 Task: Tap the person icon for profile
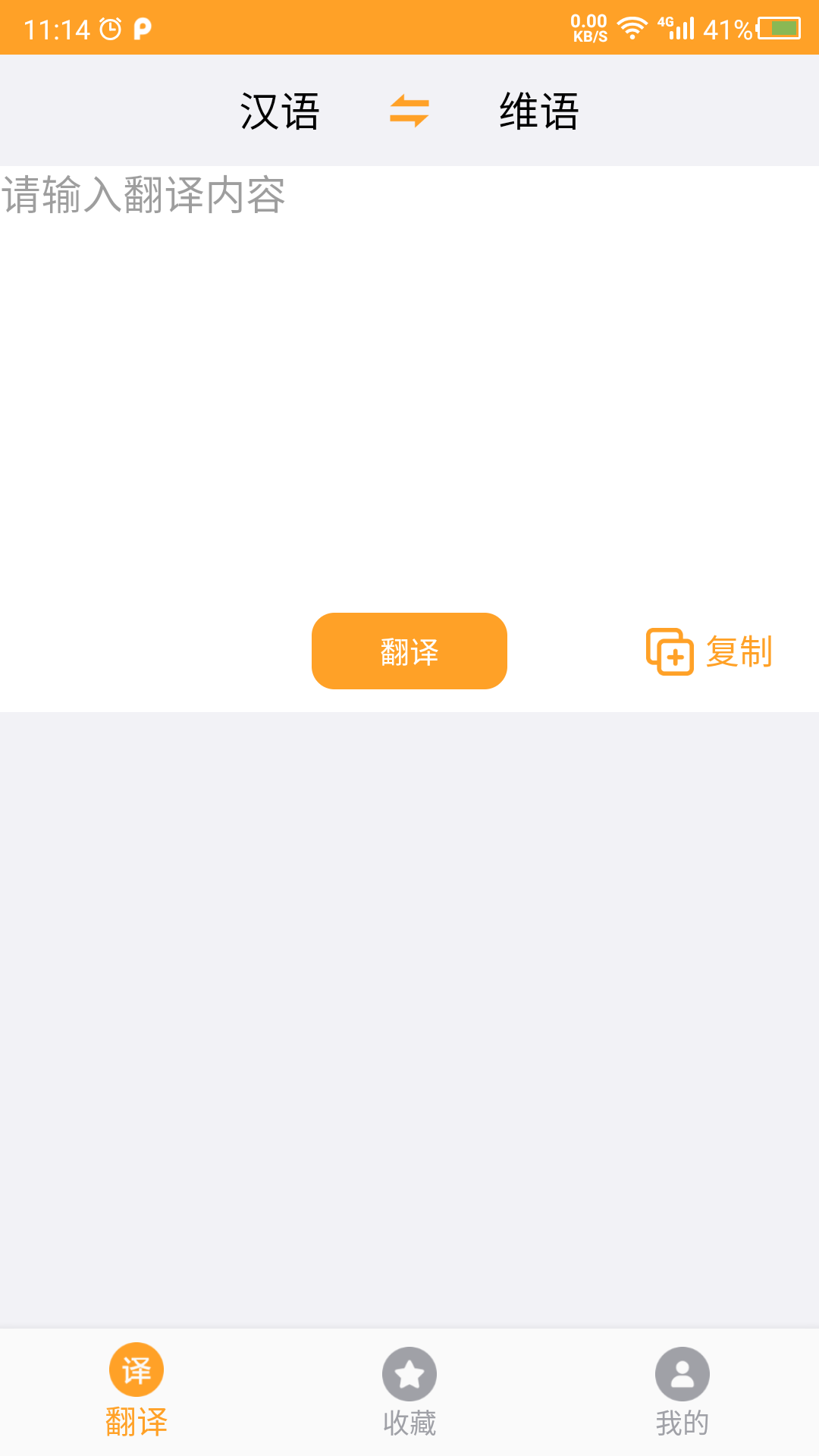point(682,1376)
